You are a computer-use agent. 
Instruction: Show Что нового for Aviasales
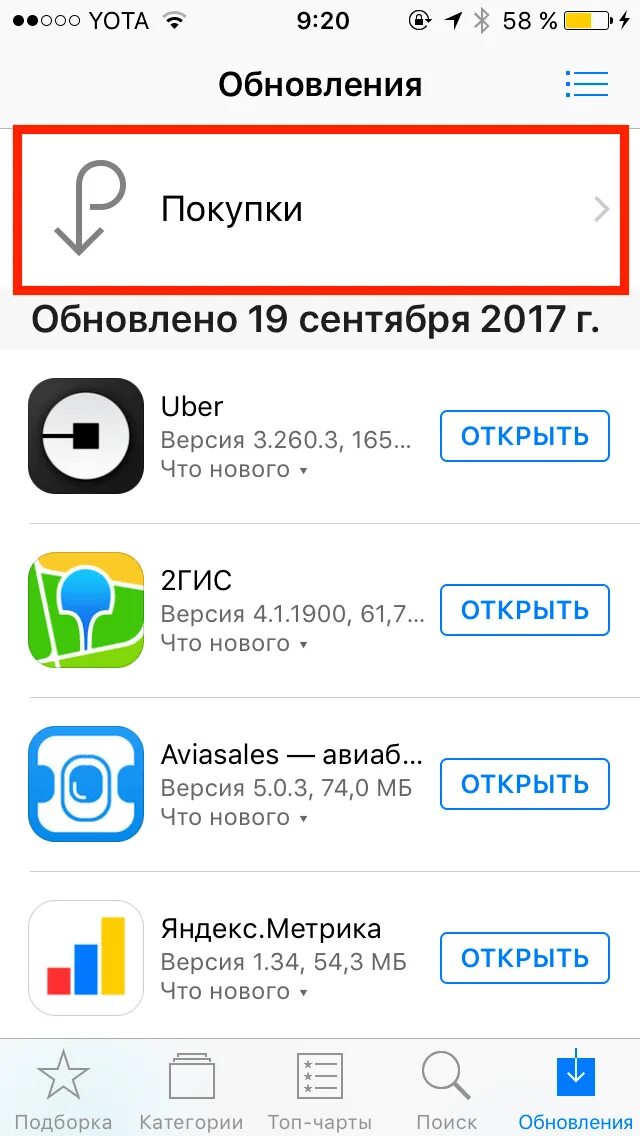pyautogui.click(x=234, y=817)
